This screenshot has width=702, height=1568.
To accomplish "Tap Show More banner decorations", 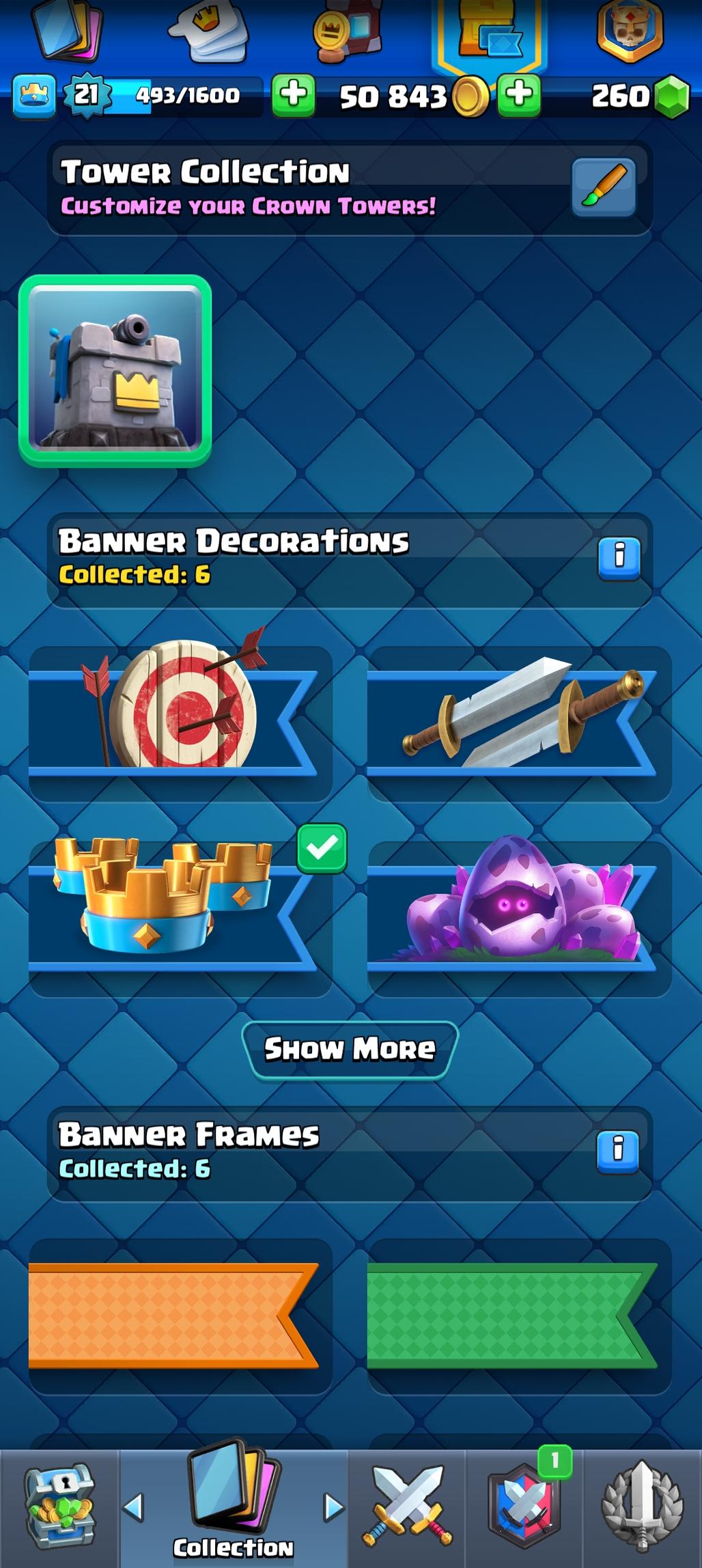I will [350, 1049].
